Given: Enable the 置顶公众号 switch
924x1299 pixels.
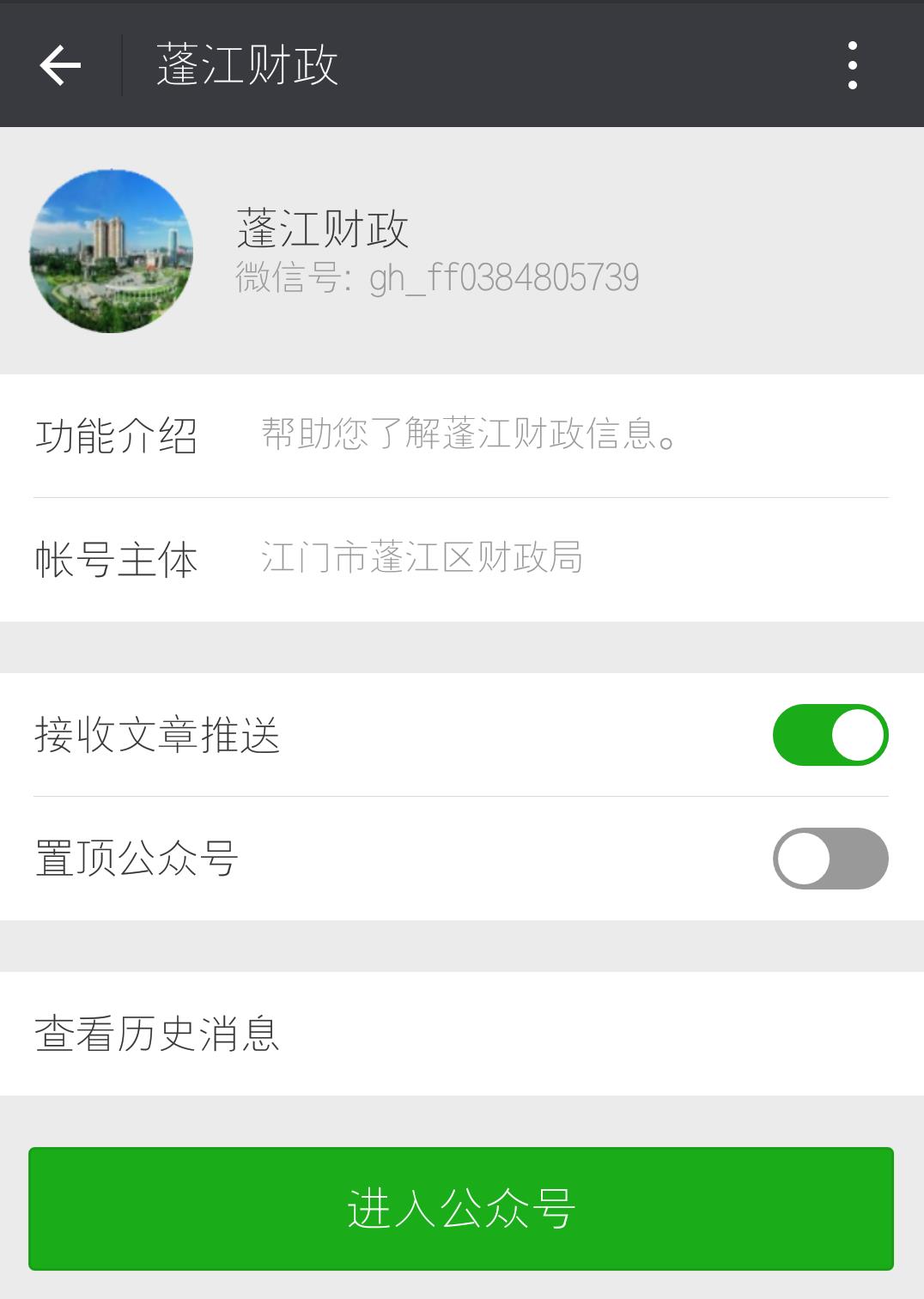Looking at the screenshot, I should click(830, 859).
